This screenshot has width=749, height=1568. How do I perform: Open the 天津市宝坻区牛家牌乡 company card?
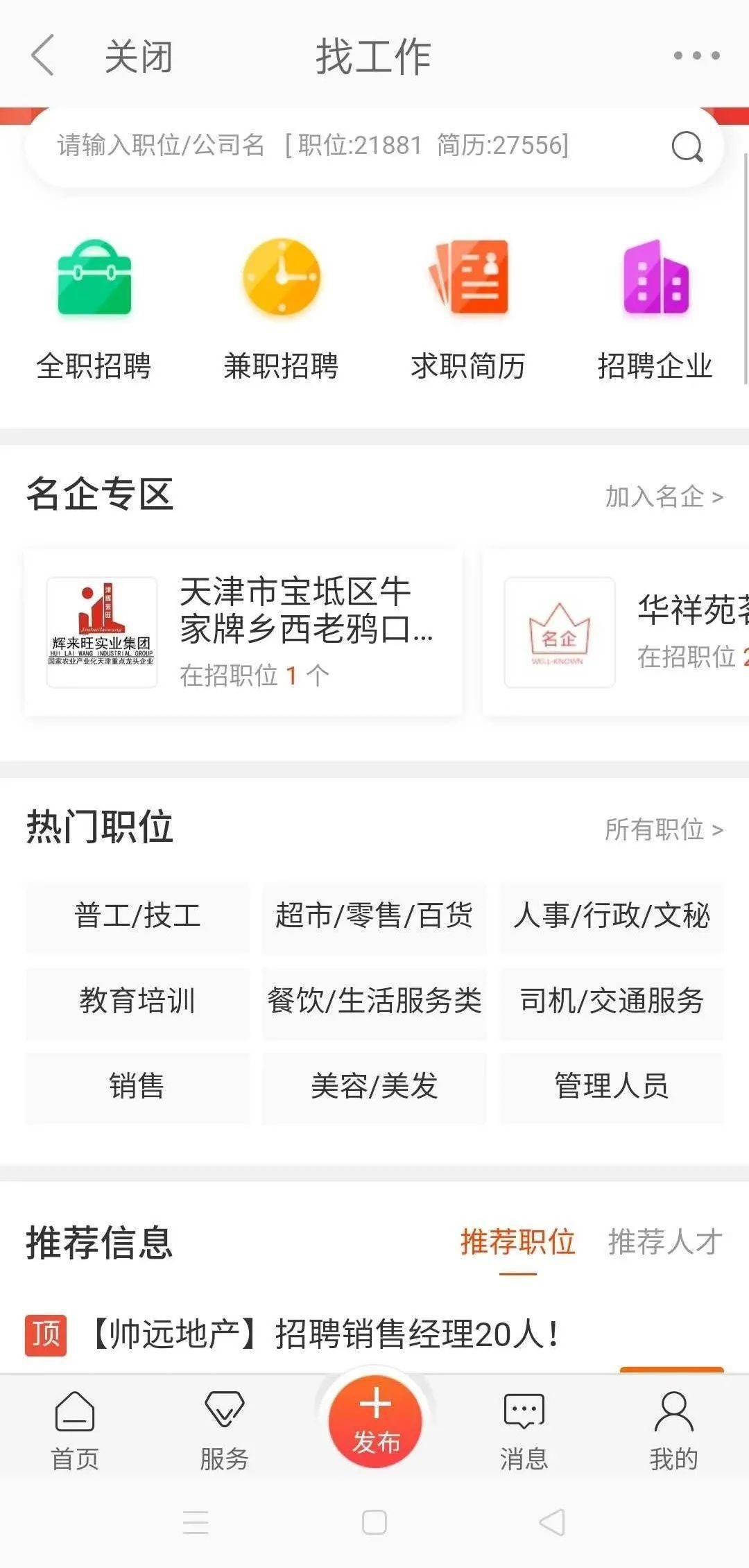[x=243, y=632]
